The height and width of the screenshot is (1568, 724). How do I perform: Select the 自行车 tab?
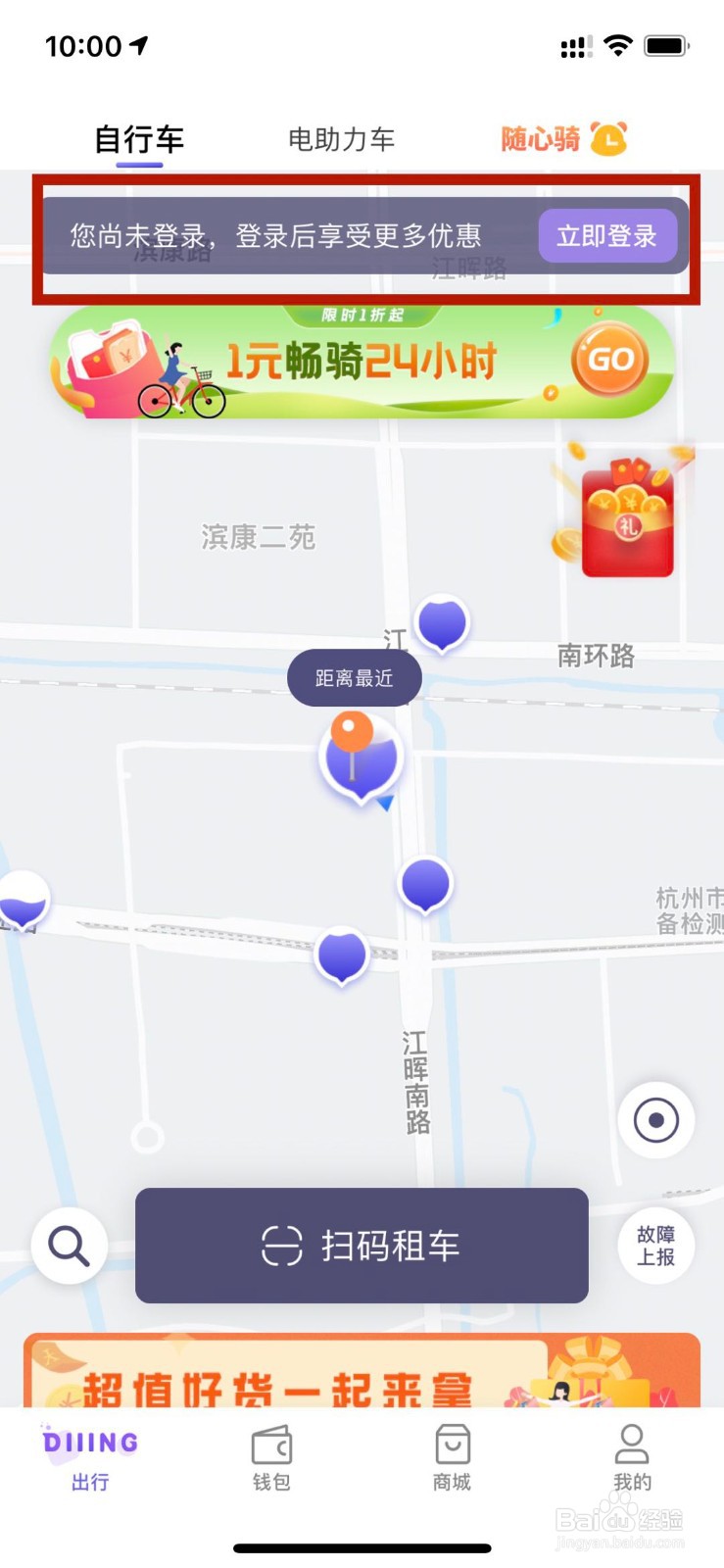point(138,139)
